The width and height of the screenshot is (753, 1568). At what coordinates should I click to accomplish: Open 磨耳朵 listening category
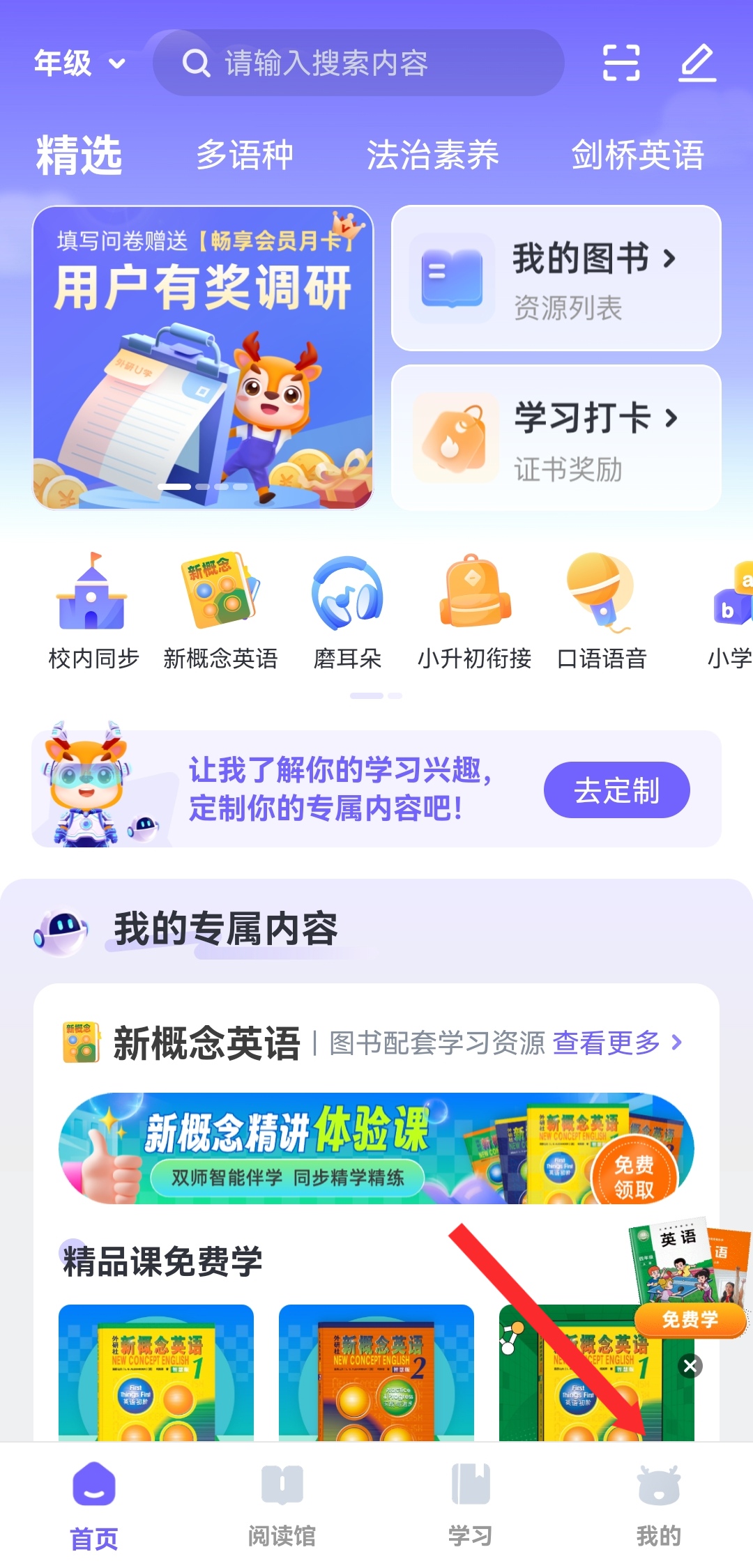(347, 611)
